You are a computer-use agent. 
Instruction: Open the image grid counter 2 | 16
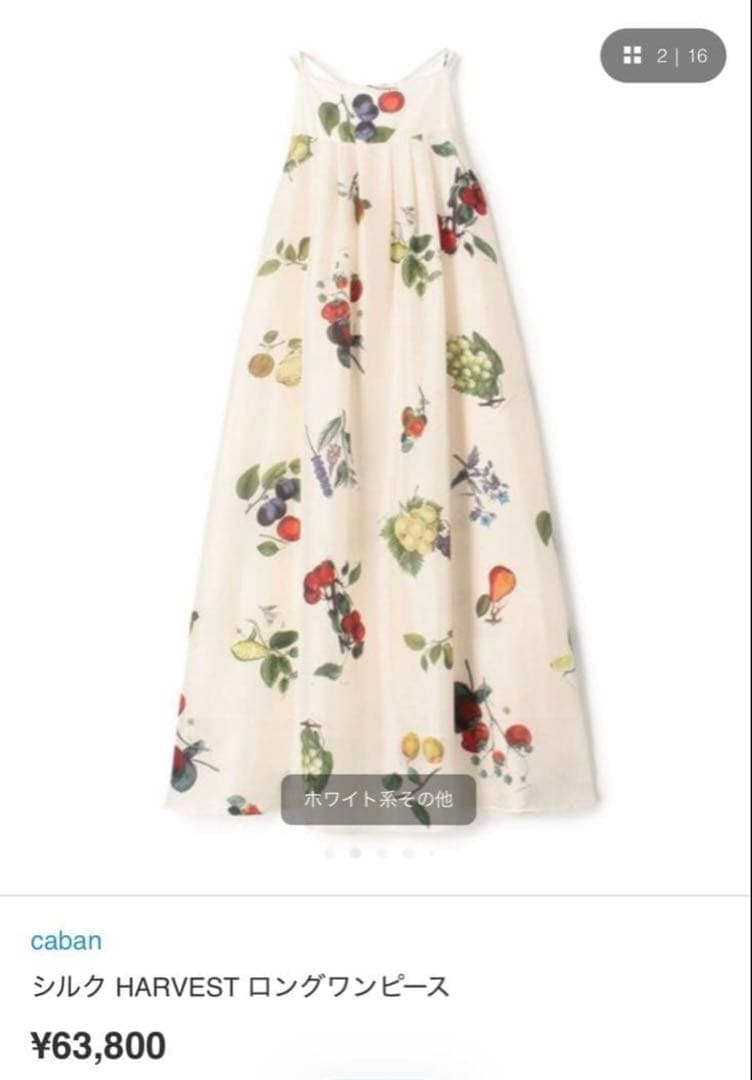click(x=662, y=56)
